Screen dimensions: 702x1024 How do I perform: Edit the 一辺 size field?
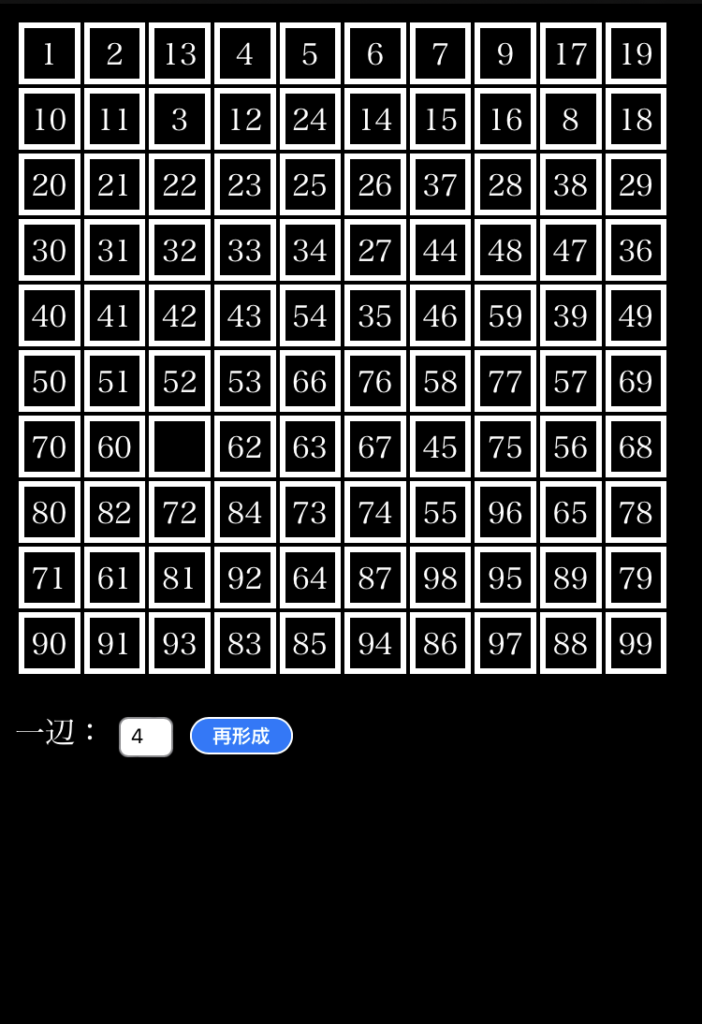click(146, 737)
